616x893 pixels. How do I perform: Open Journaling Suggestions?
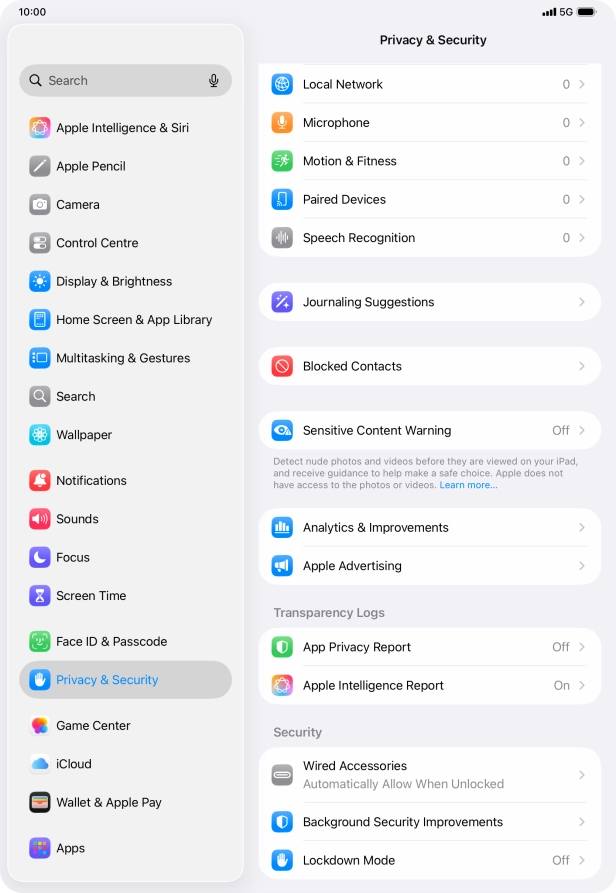(429, 302)
